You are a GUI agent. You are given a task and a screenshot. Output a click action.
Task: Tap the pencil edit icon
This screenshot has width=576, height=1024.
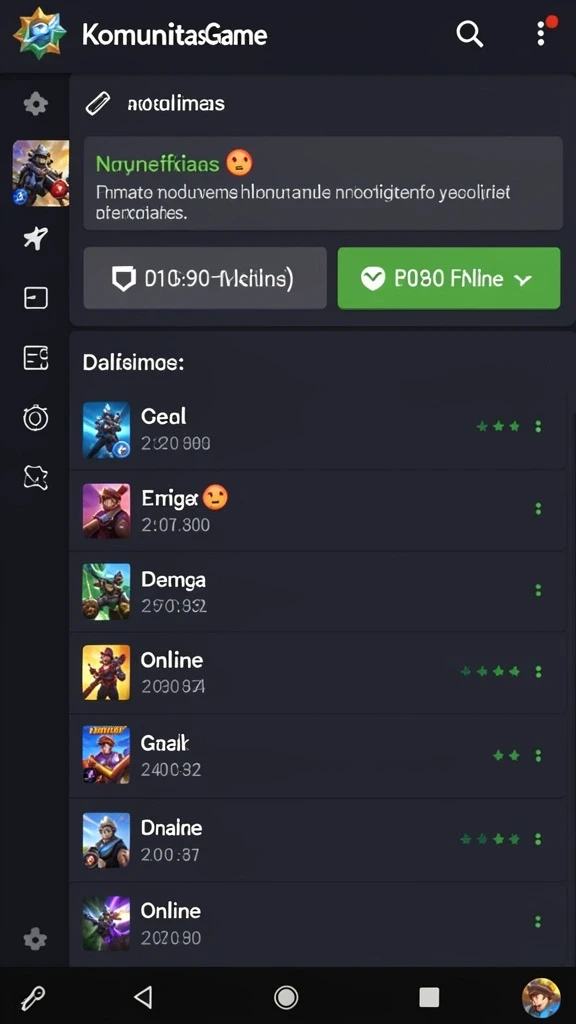pyautogui.click(x=97, y=104)
